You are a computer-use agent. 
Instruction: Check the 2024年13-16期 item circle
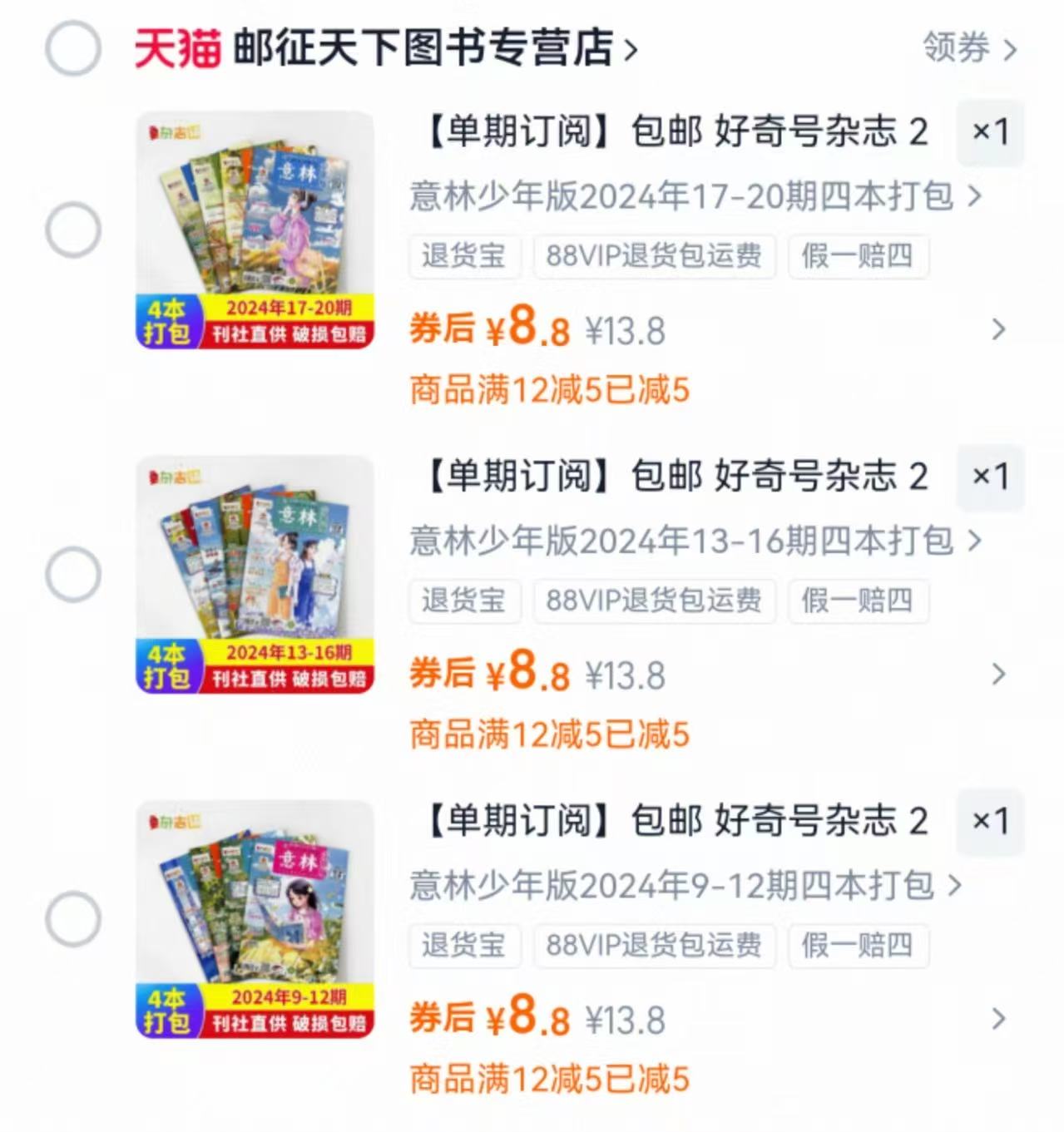[72, 574]
